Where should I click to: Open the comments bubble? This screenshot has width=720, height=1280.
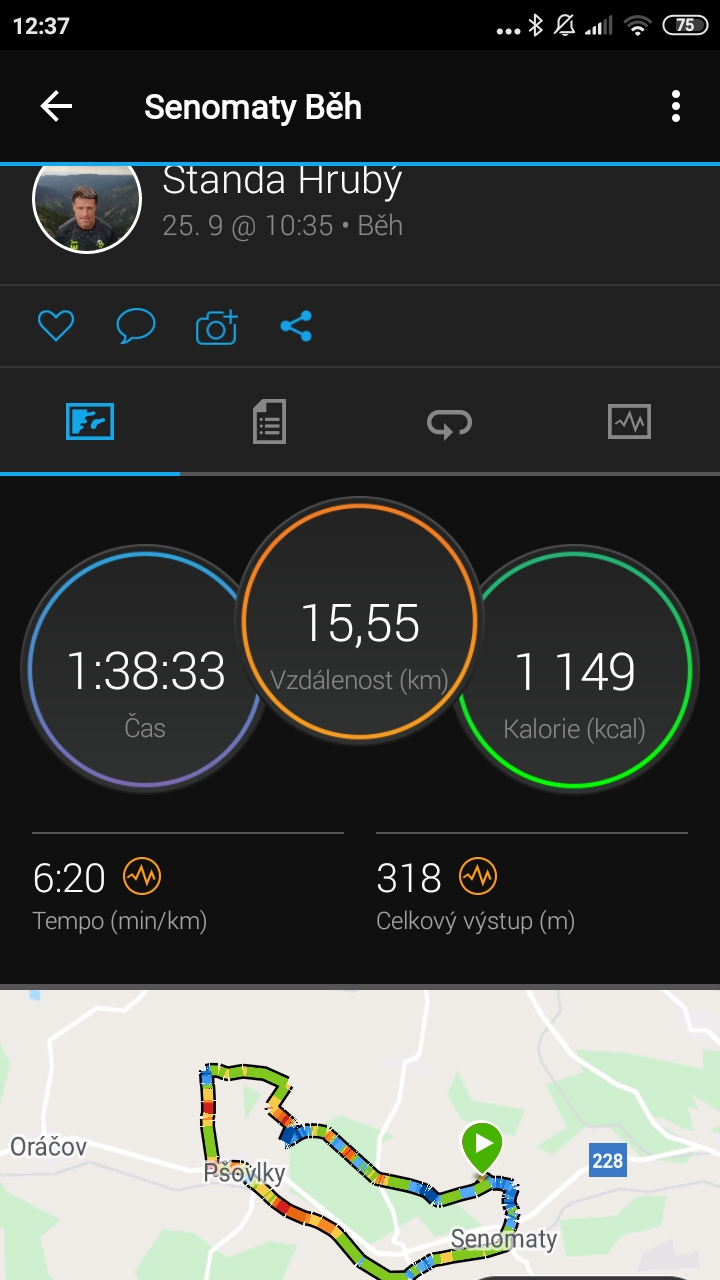pos(136,326)
